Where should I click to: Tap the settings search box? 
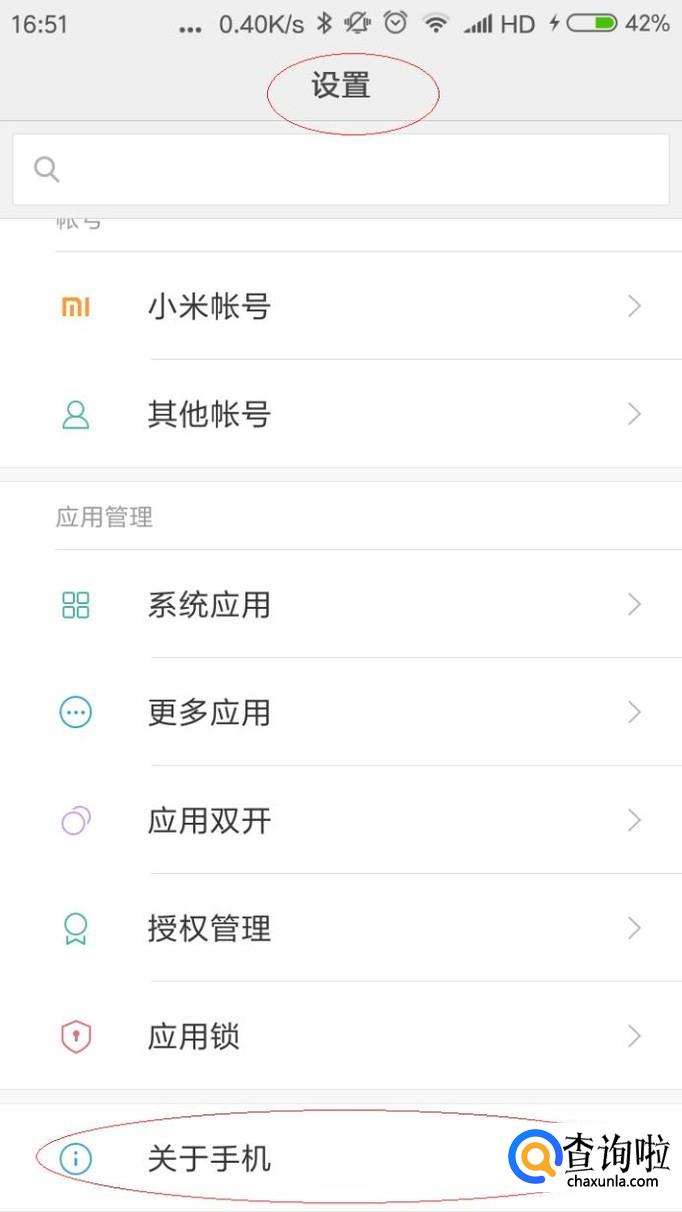(x=340, y=169)
